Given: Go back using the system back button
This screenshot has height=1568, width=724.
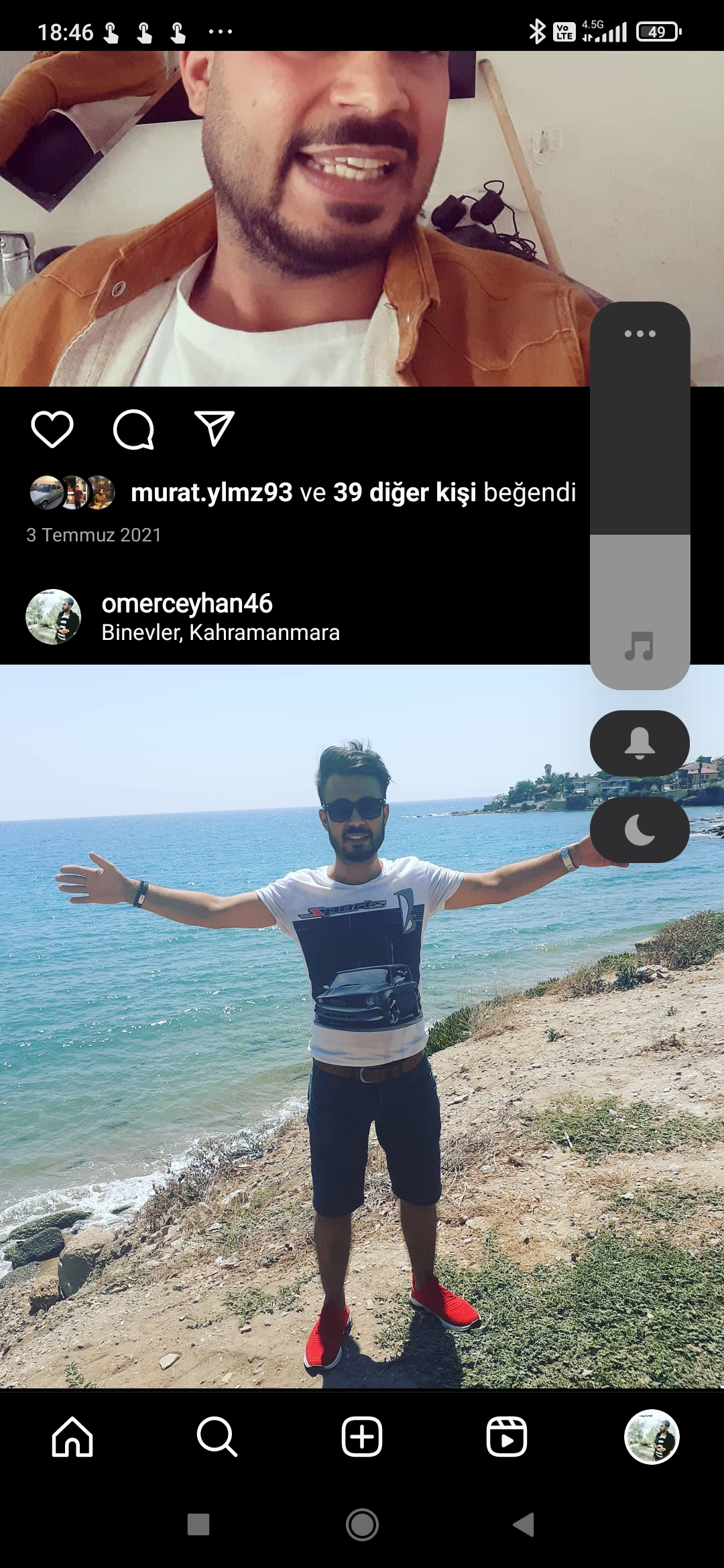Looking at the screenshot, I should click(x=524, y=1524).
